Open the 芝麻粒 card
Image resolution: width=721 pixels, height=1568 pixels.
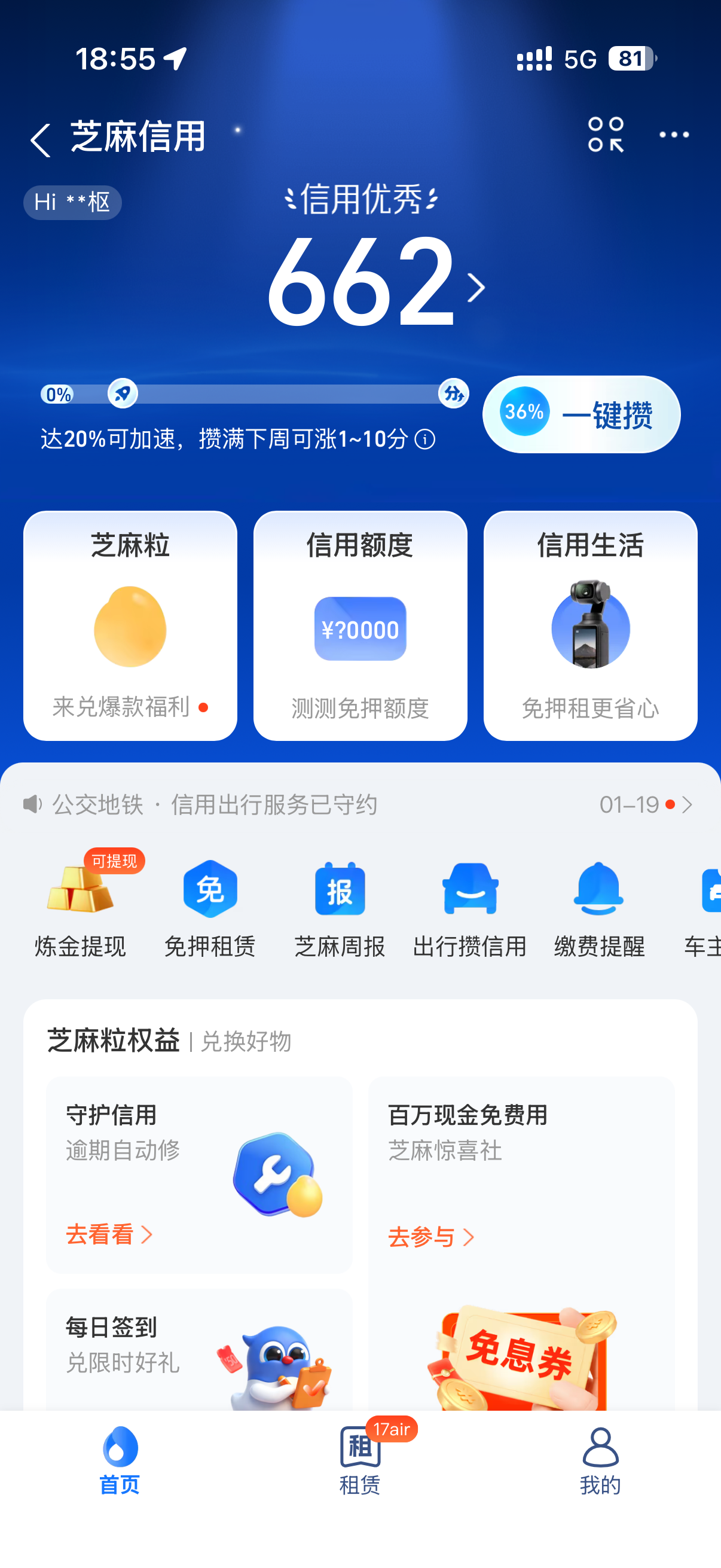[130, 625]
